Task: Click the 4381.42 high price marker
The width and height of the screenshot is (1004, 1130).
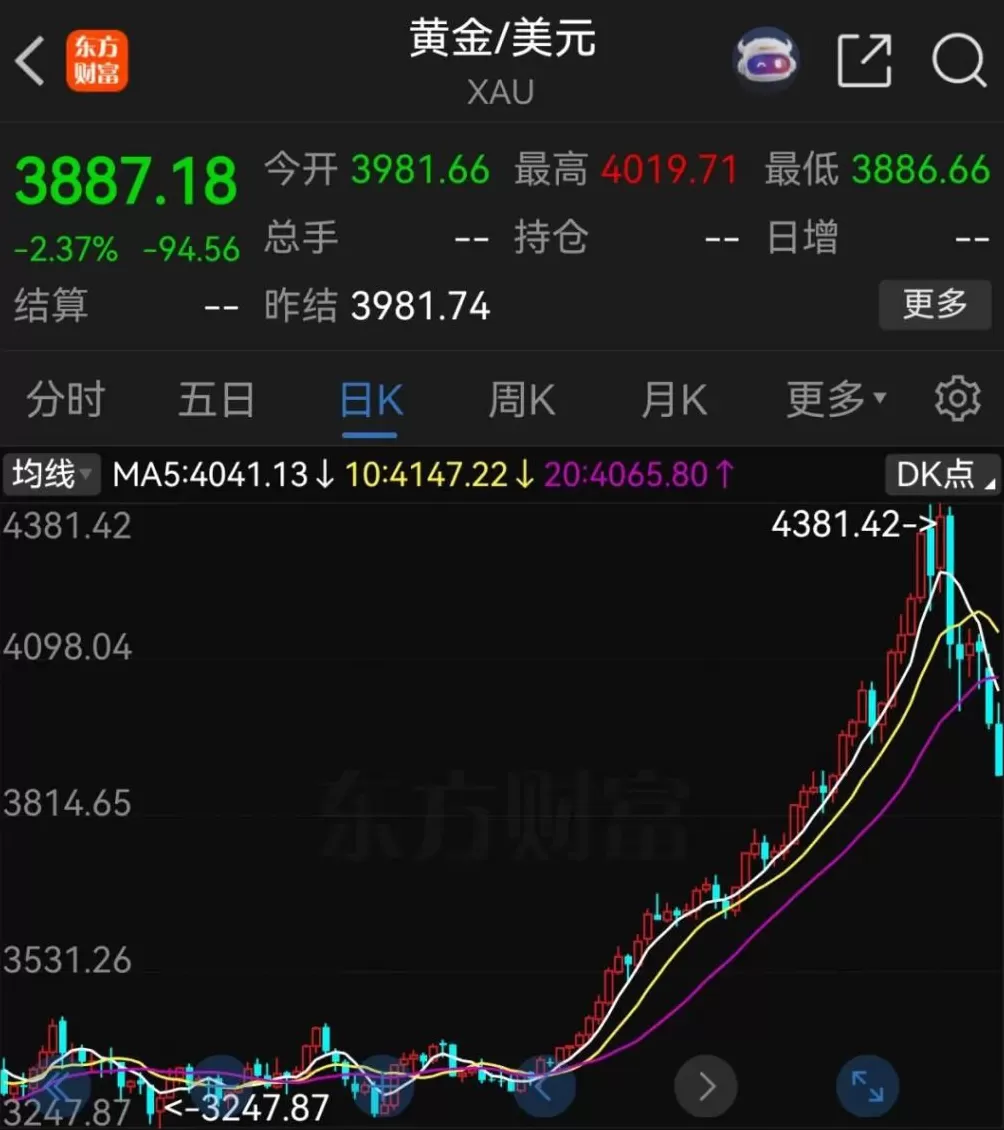Action: point(851,524)
